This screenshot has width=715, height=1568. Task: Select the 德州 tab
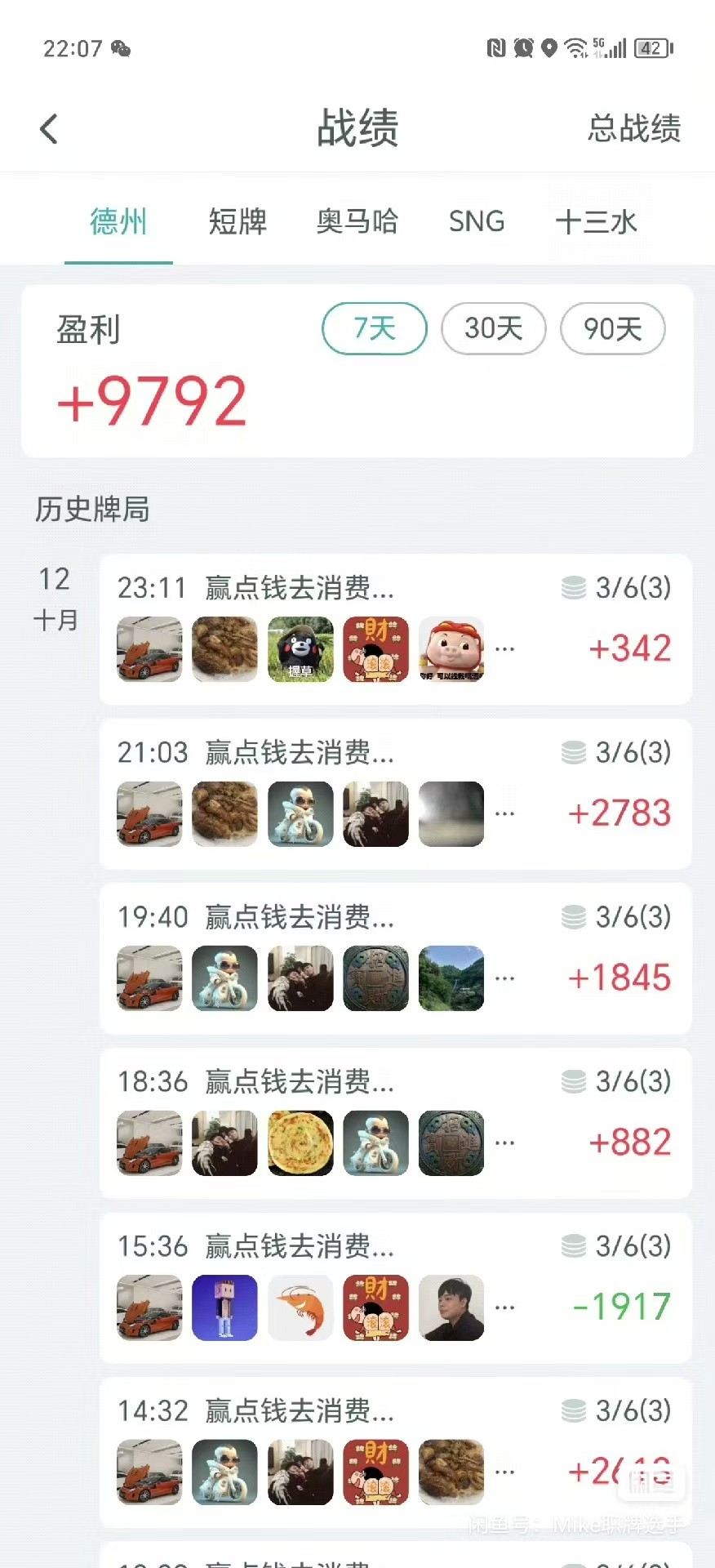118,222
